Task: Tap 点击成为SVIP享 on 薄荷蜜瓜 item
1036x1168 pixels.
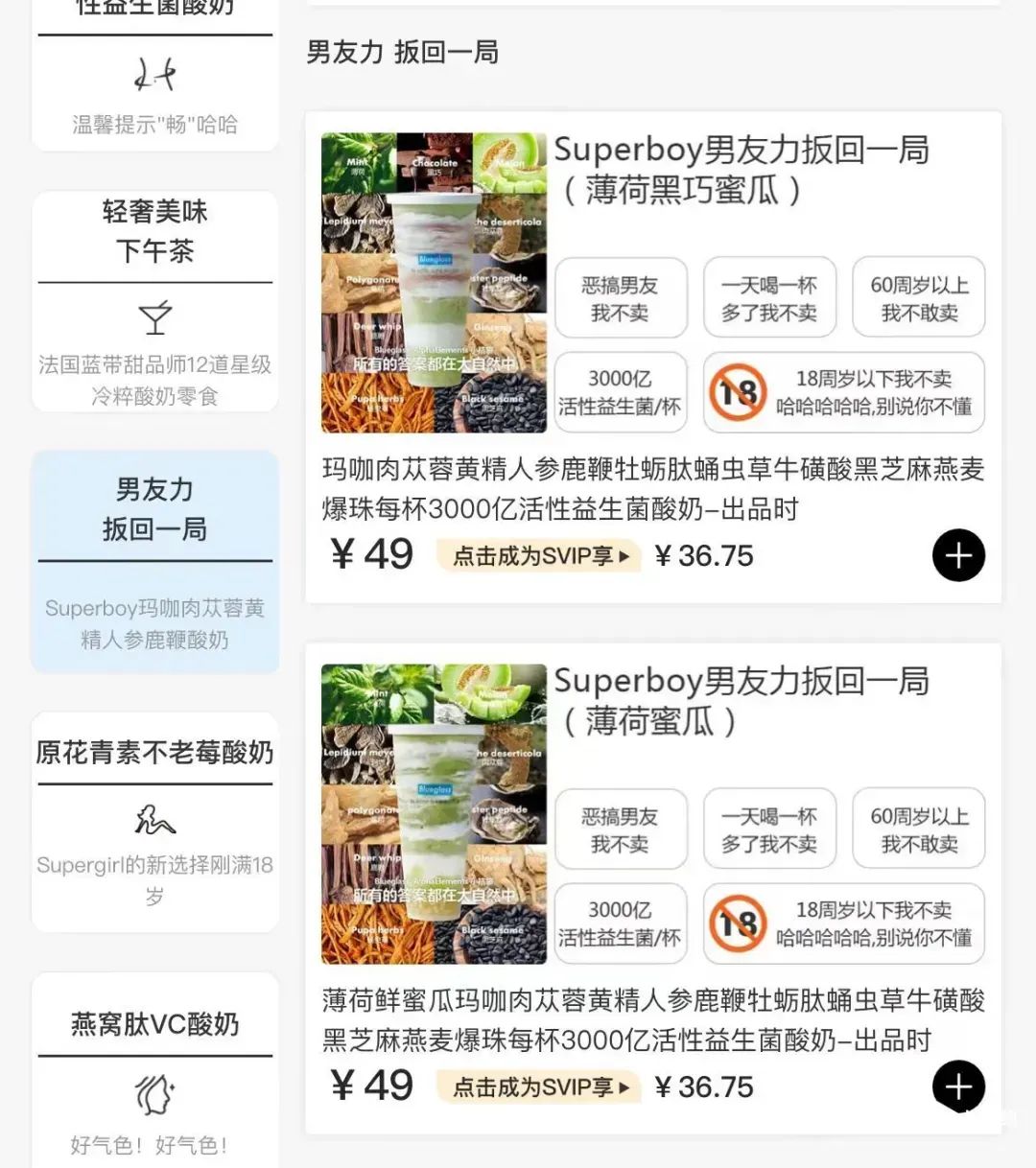Action: tap(539, 1087)
